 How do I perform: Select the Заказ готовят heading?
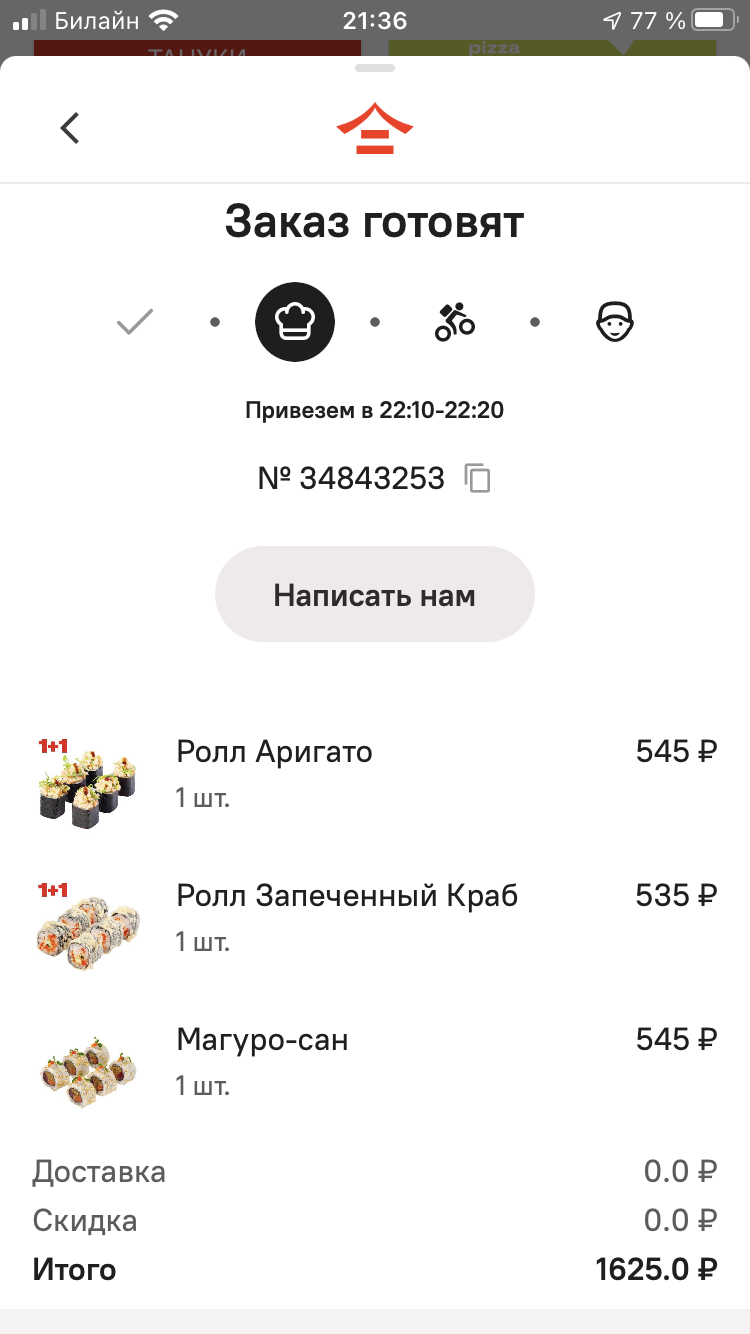pos(375,222)
